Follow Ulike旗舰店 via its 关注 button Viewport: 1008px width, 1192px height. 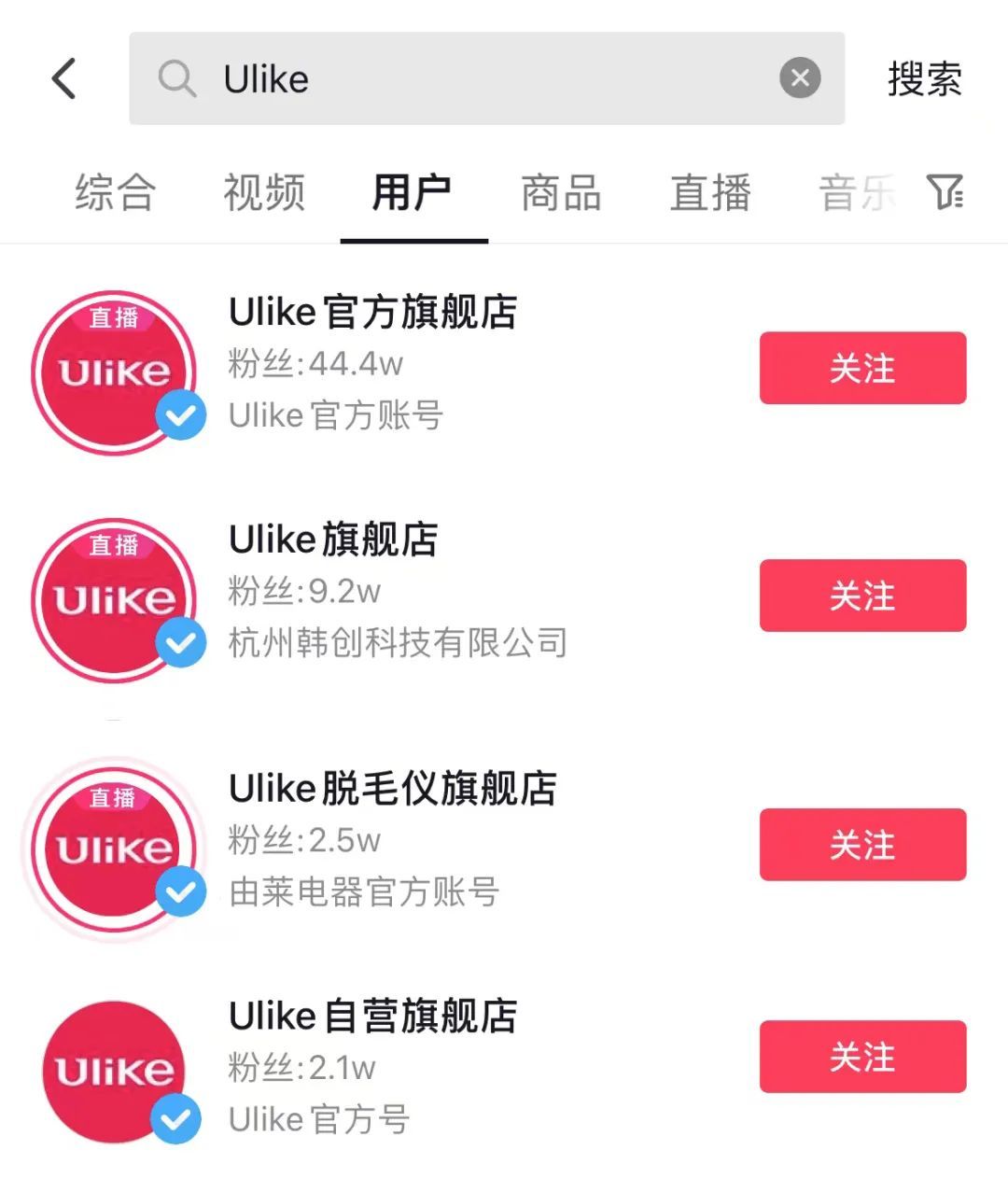[862, 596]
